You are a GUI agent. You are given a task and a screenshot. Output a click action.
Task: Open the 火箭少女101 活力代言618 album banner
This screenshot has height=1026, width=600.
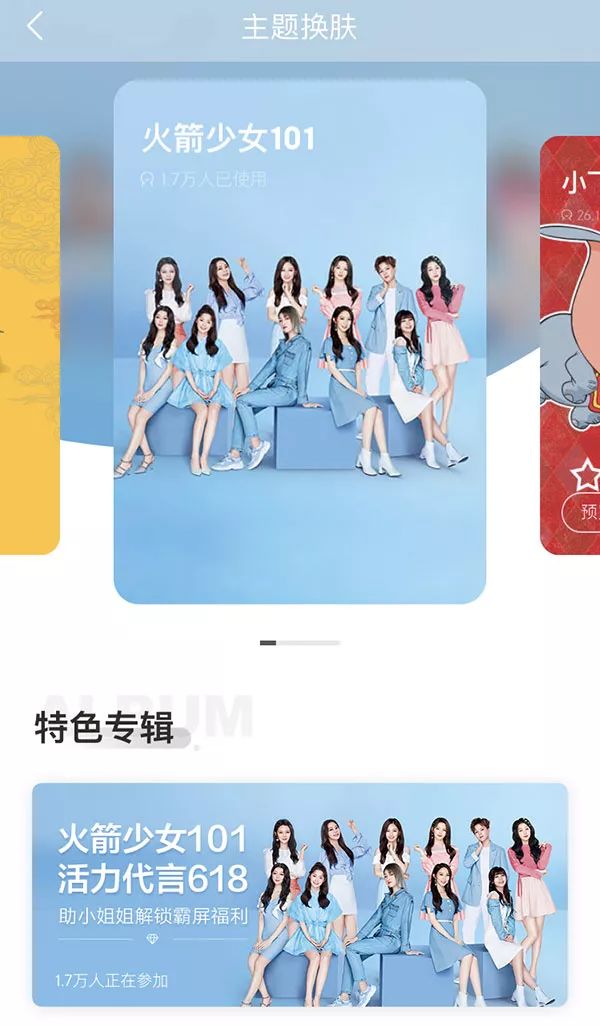300,893
